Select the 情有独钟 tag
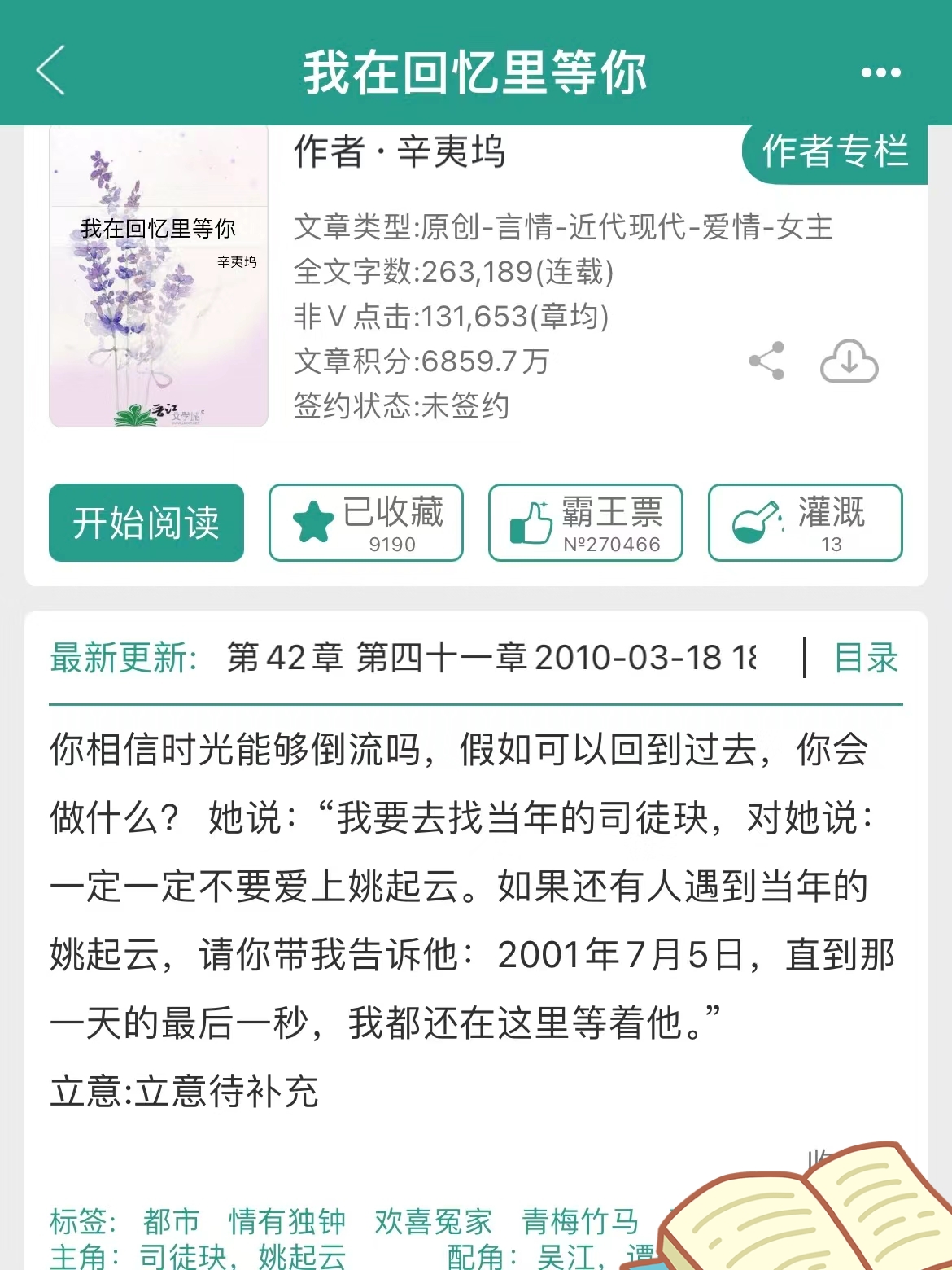 287,1221
